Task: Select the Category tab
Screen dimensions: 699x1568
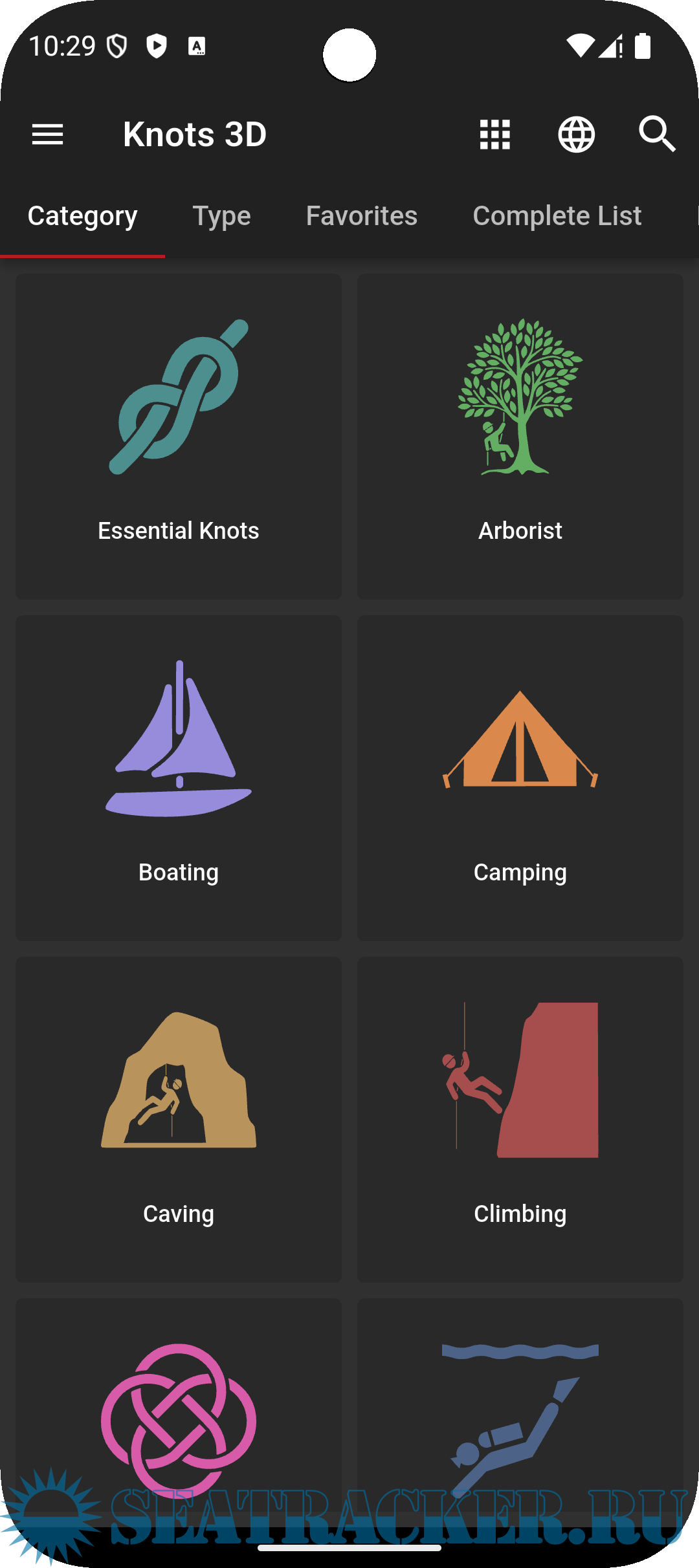Action: pos(82,216)
